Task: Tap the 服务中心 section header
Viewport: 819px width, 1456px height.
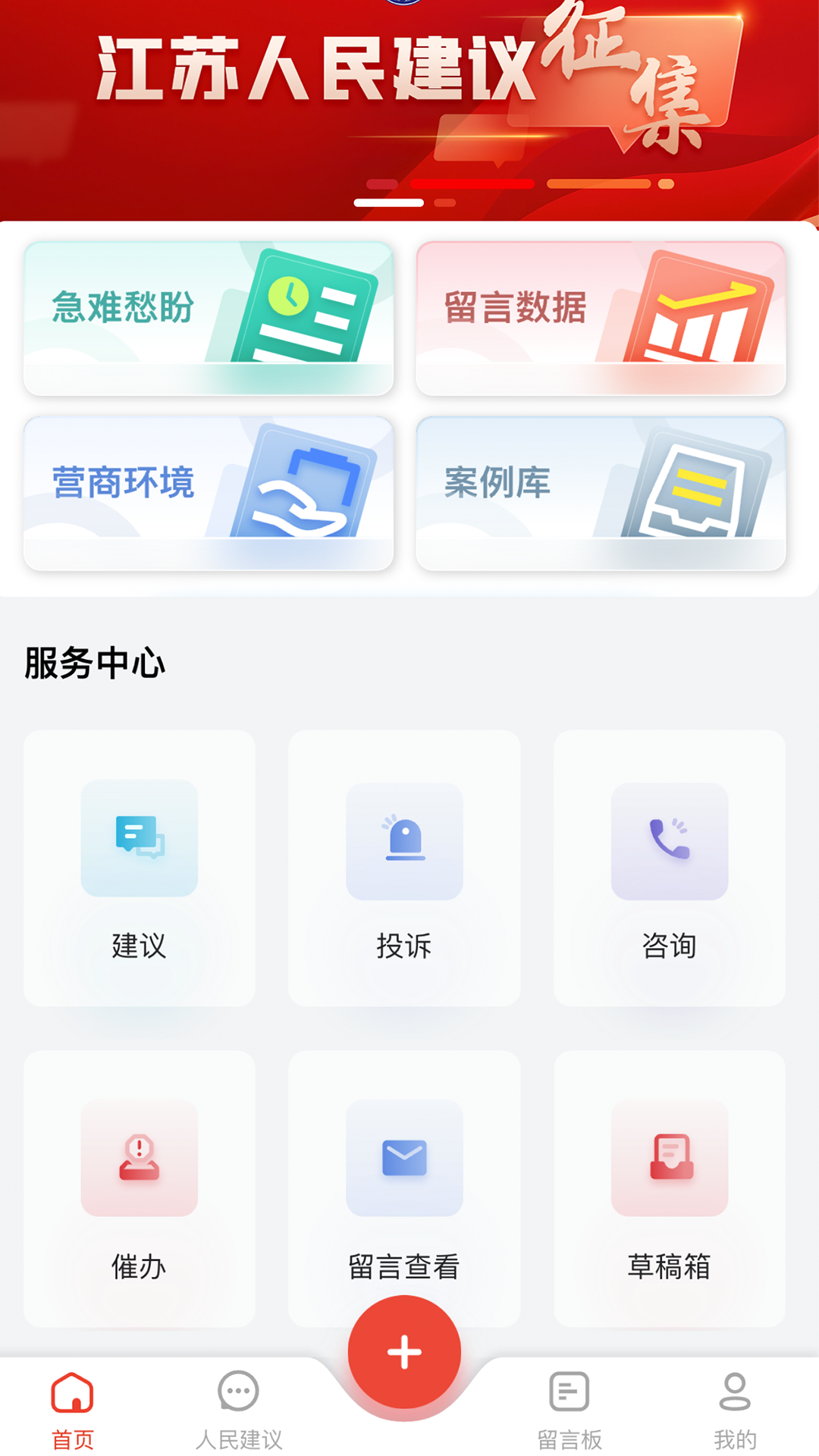Action: 94,663
